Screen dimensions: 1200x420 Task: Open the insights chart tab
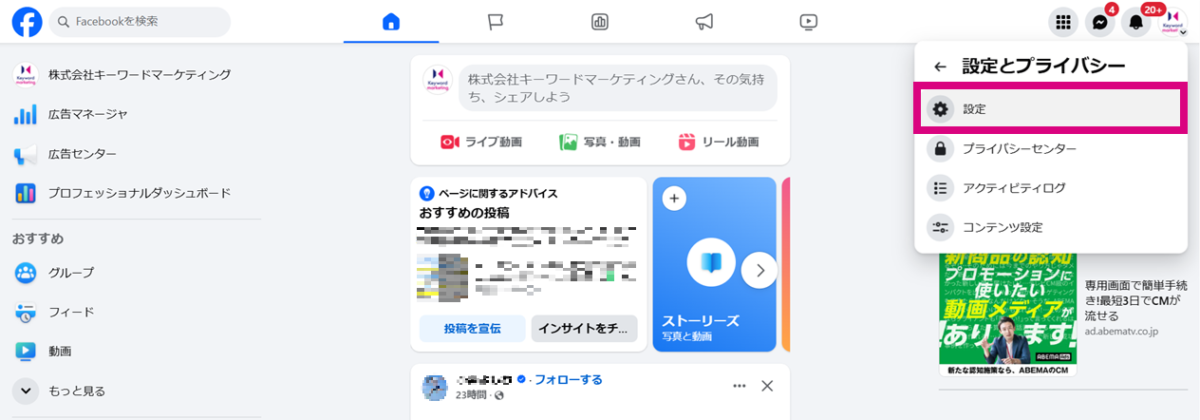[x=600, y=21]
